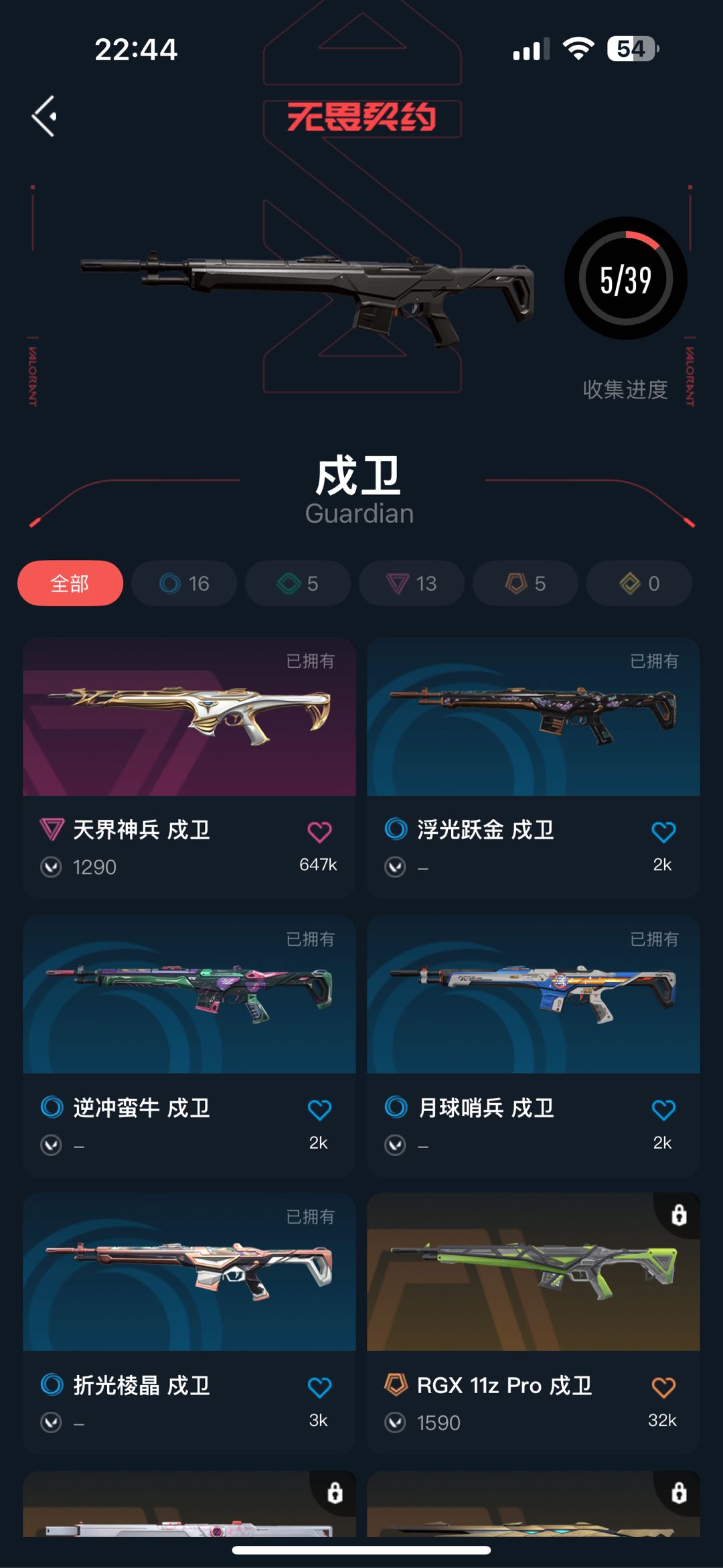
Task: Open the 折光棱晶 戍卫 skin card
Action: click(189, 1273)
